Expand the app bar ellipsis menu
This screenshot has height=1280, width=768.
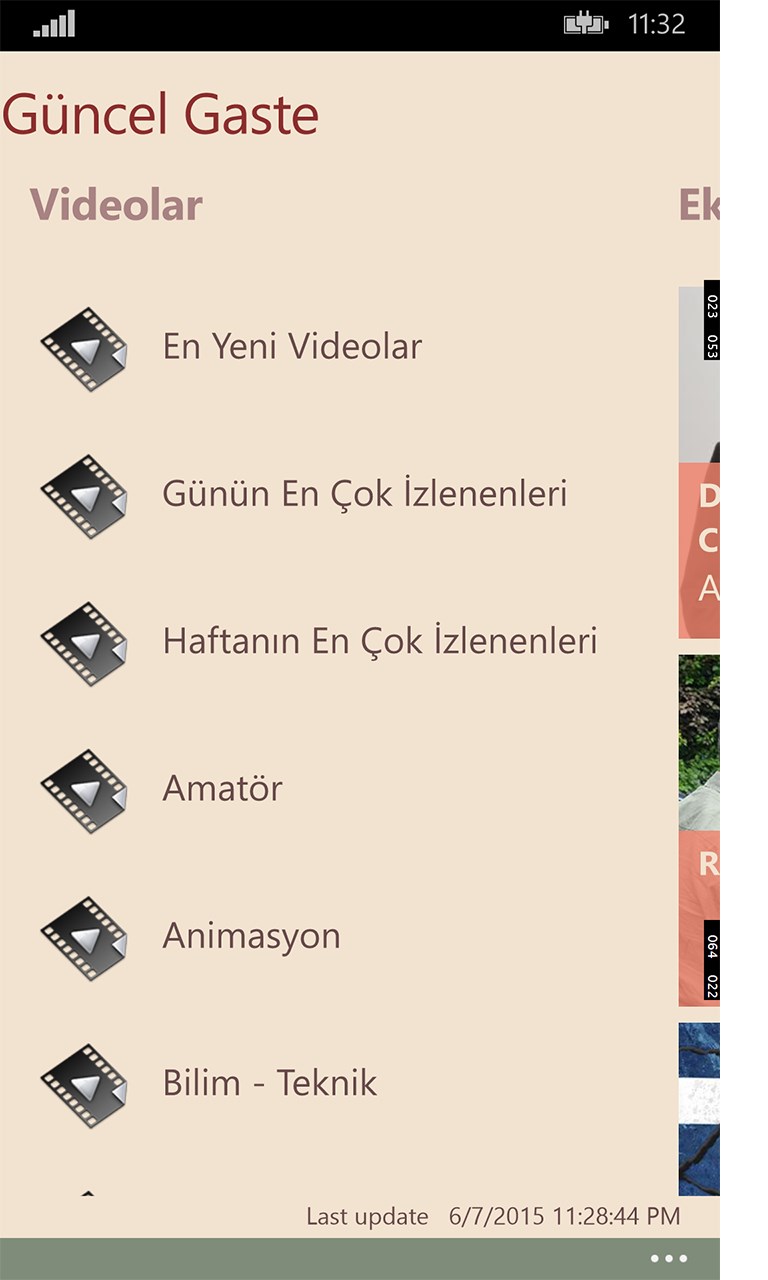668,1259
